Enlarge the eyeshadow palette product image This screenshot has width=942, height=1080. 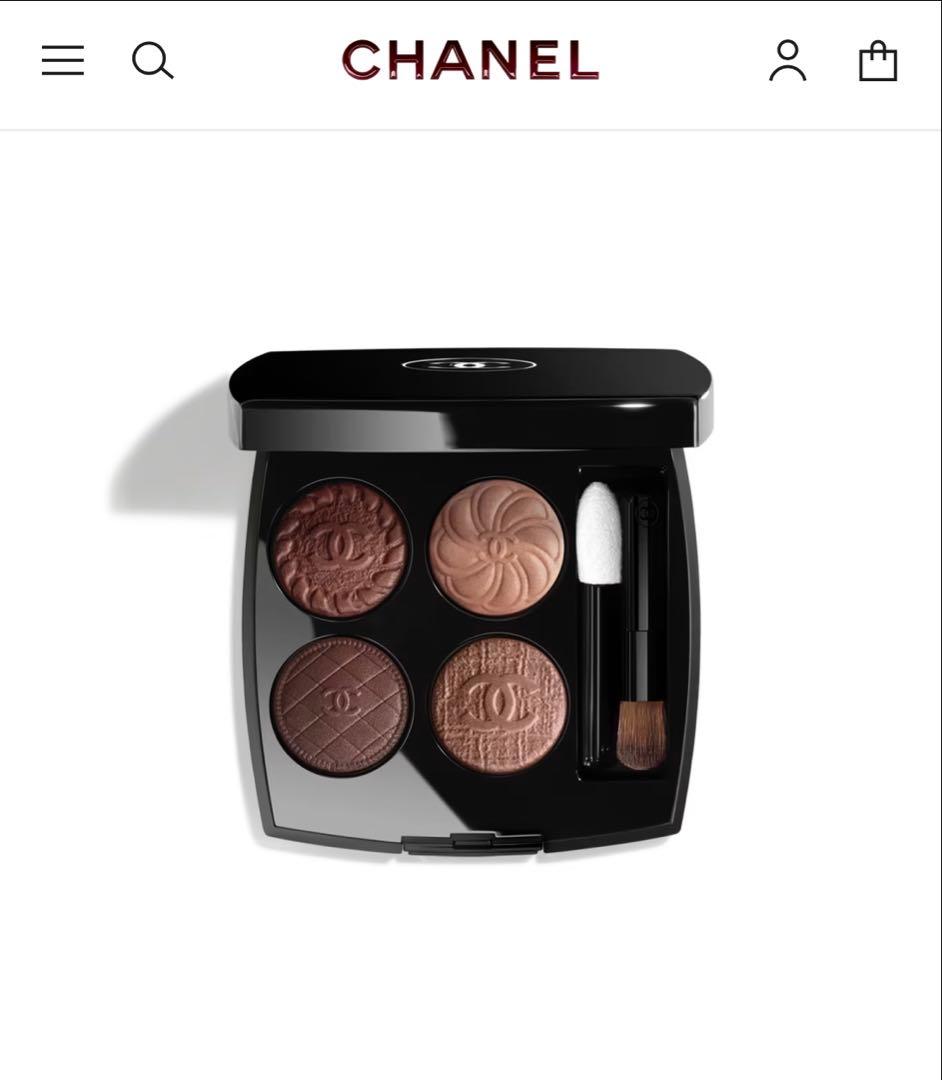(x=470, y=600)
